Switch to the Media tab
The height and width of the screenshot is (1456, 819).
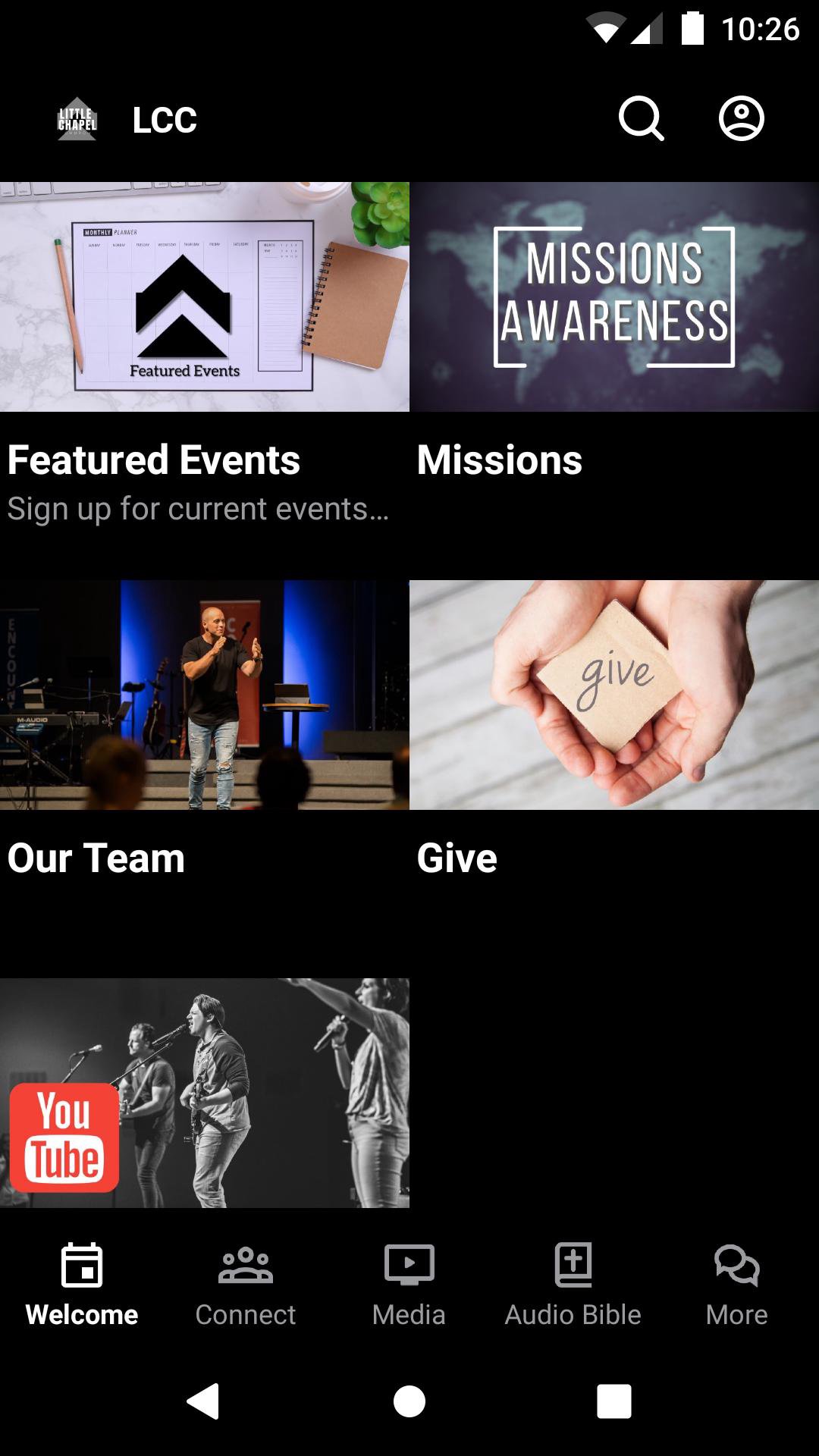[409, 1285]
